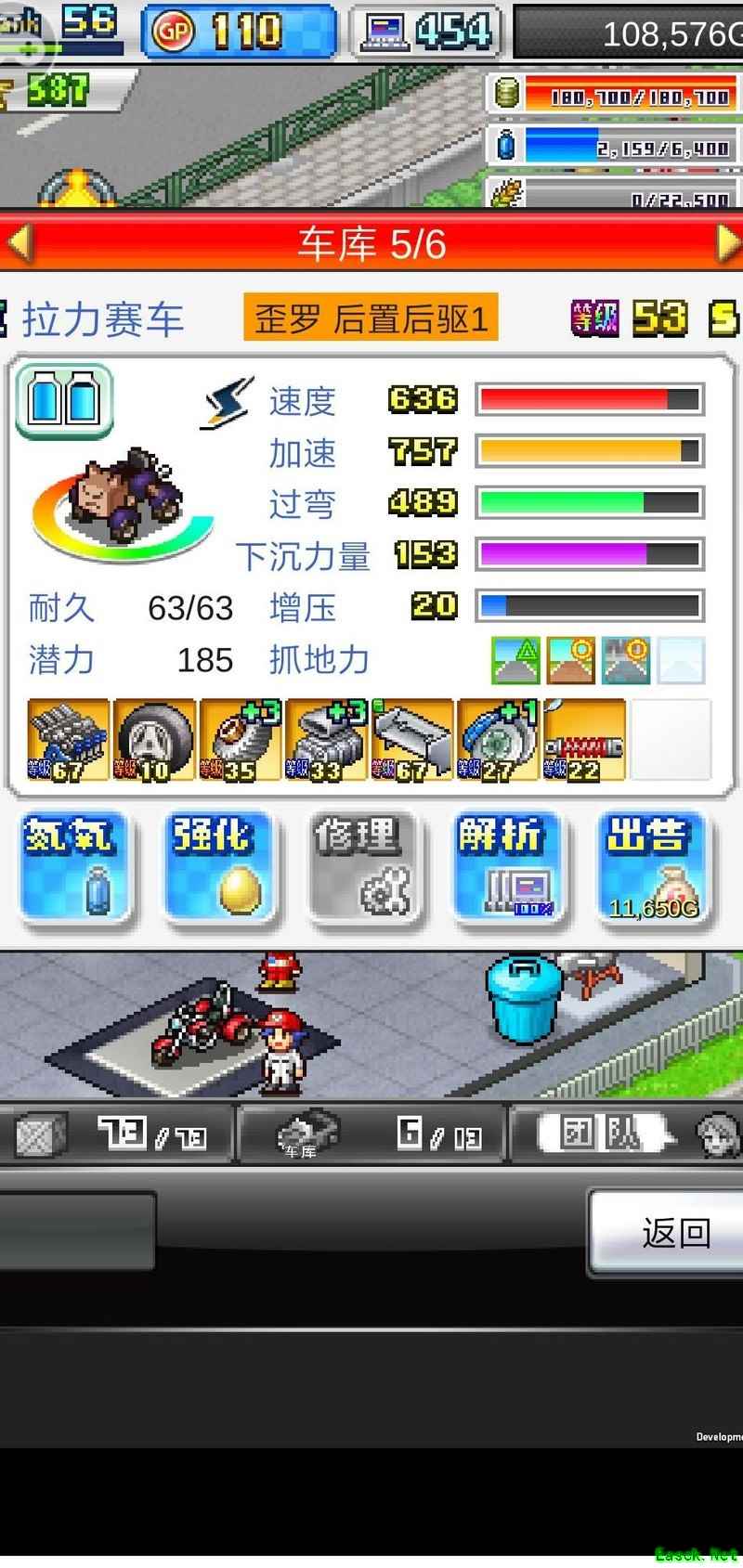Image resolution: width=743 pixels, height=1568 pixels.
Task: Sell the car with 出售 for 11,650G
Action: 652,868
